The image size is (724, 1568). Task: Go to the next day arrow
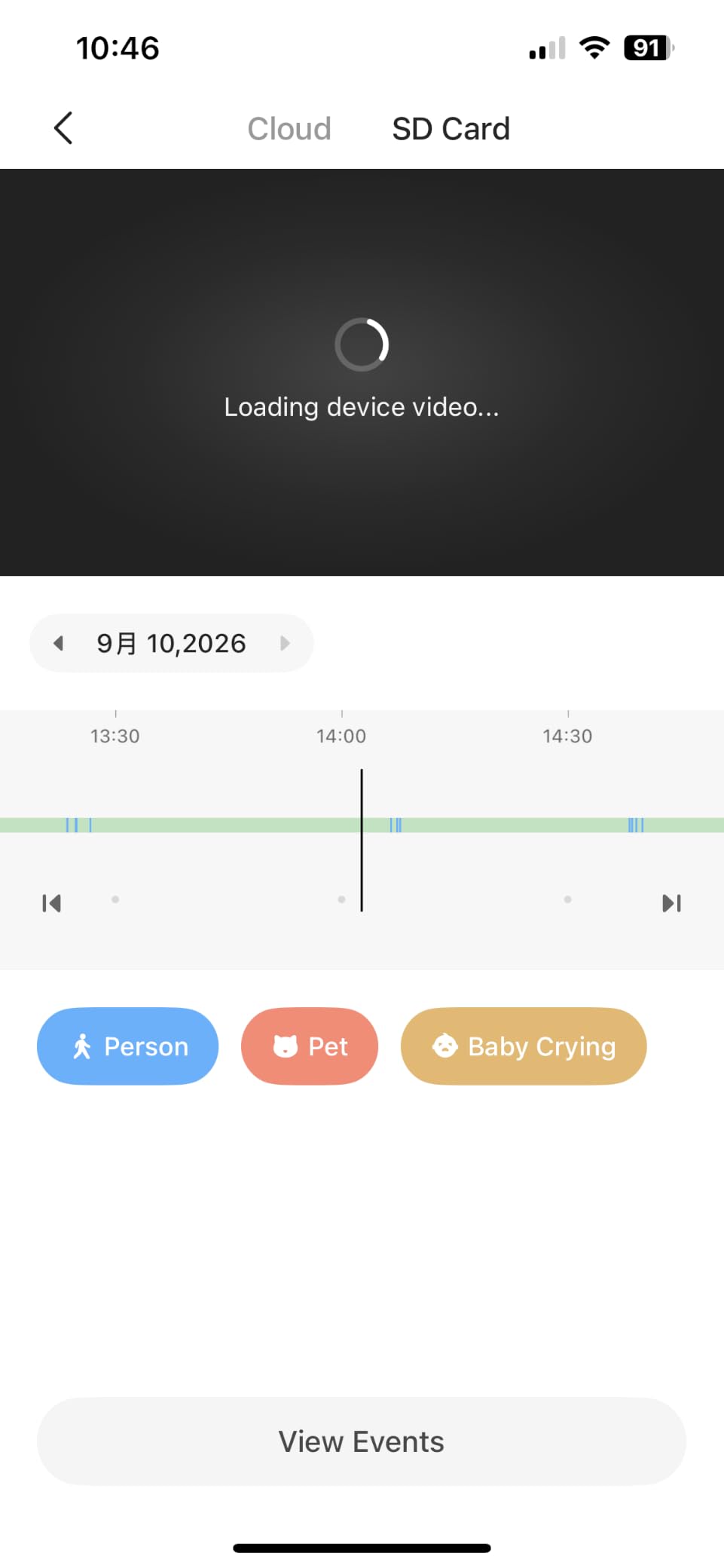click(x=285, y=643)
